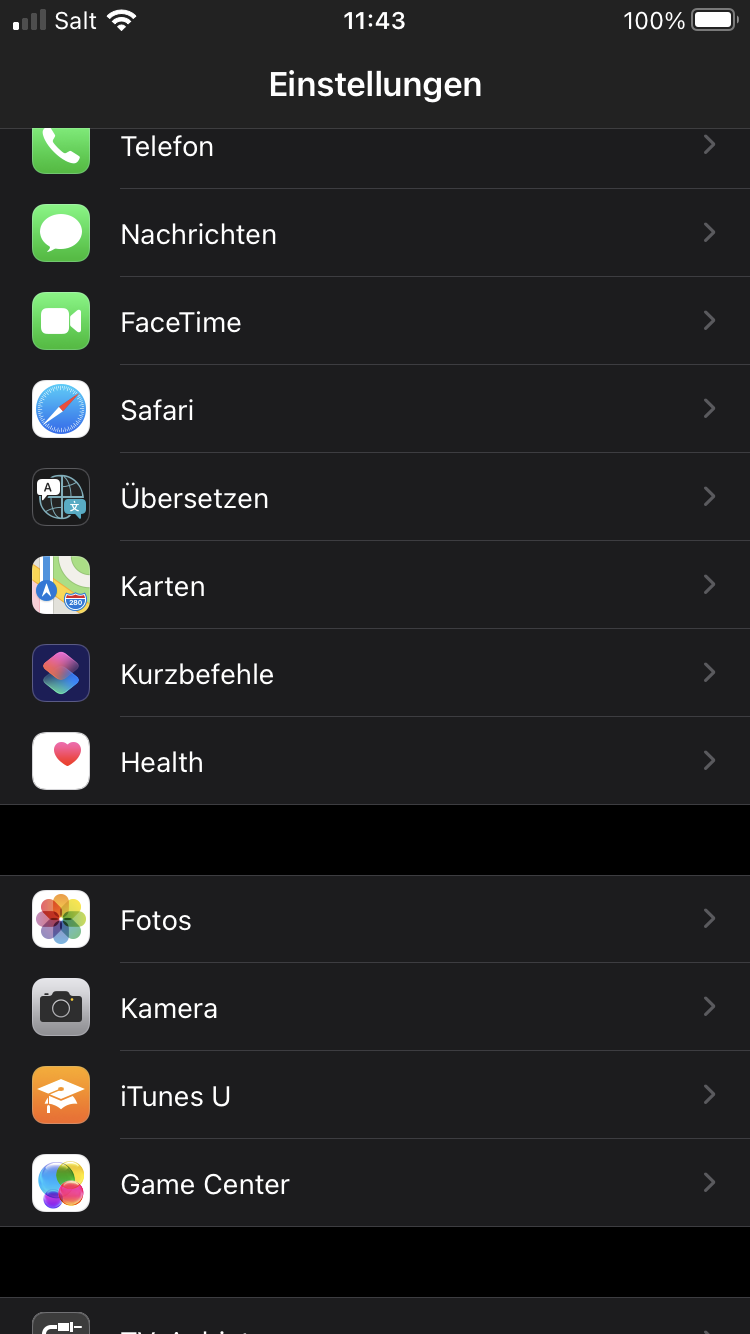The image size is (750, 1334).
Task: Open Nachrichten settings
Action: 374,234
